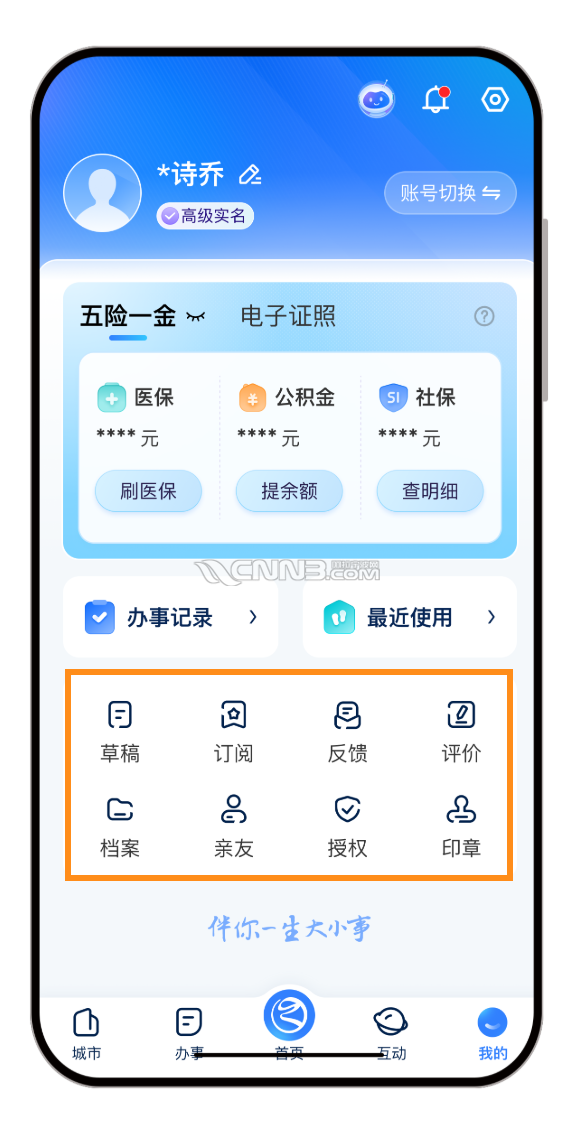Open 印章 seals

coord(461,826)
